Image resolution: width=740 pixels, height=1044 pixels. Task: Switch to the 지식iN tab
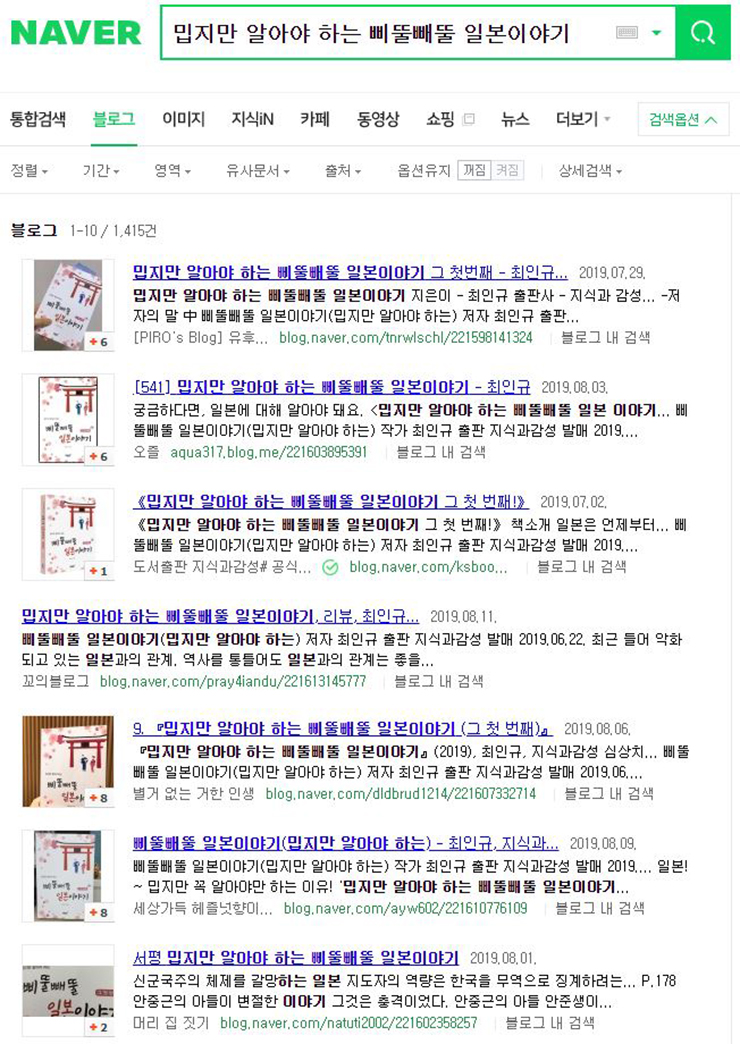tap(252, 119)
